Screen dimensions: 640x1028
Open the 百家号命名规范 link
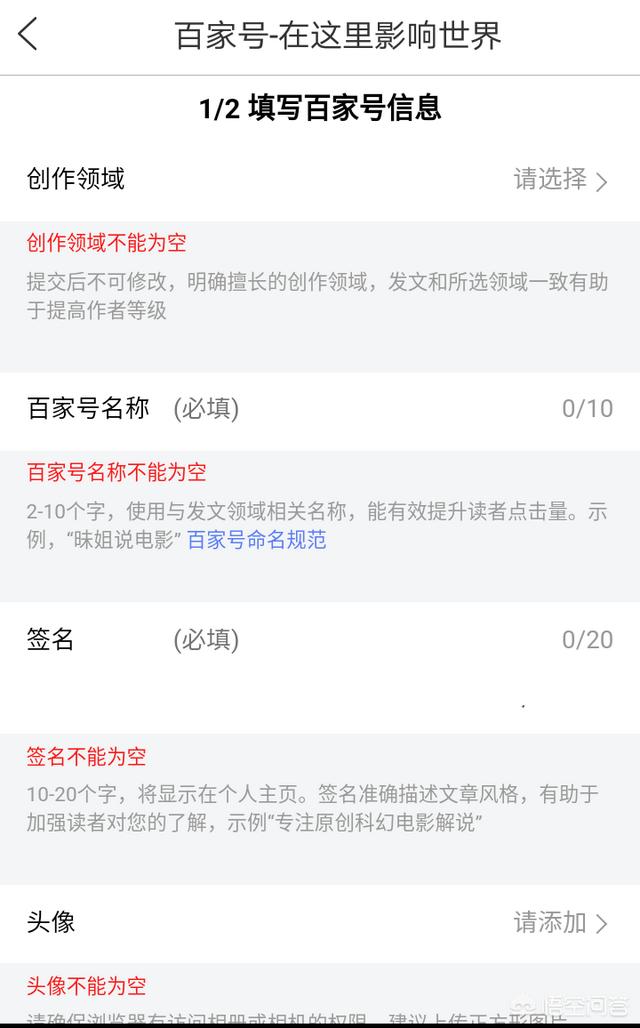pos(257,540)
